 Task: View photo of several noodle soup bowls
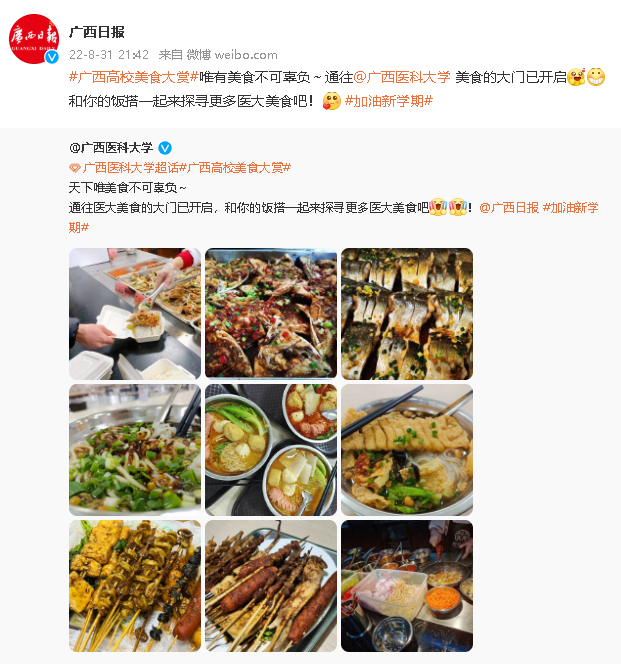[x=270, y=450]
